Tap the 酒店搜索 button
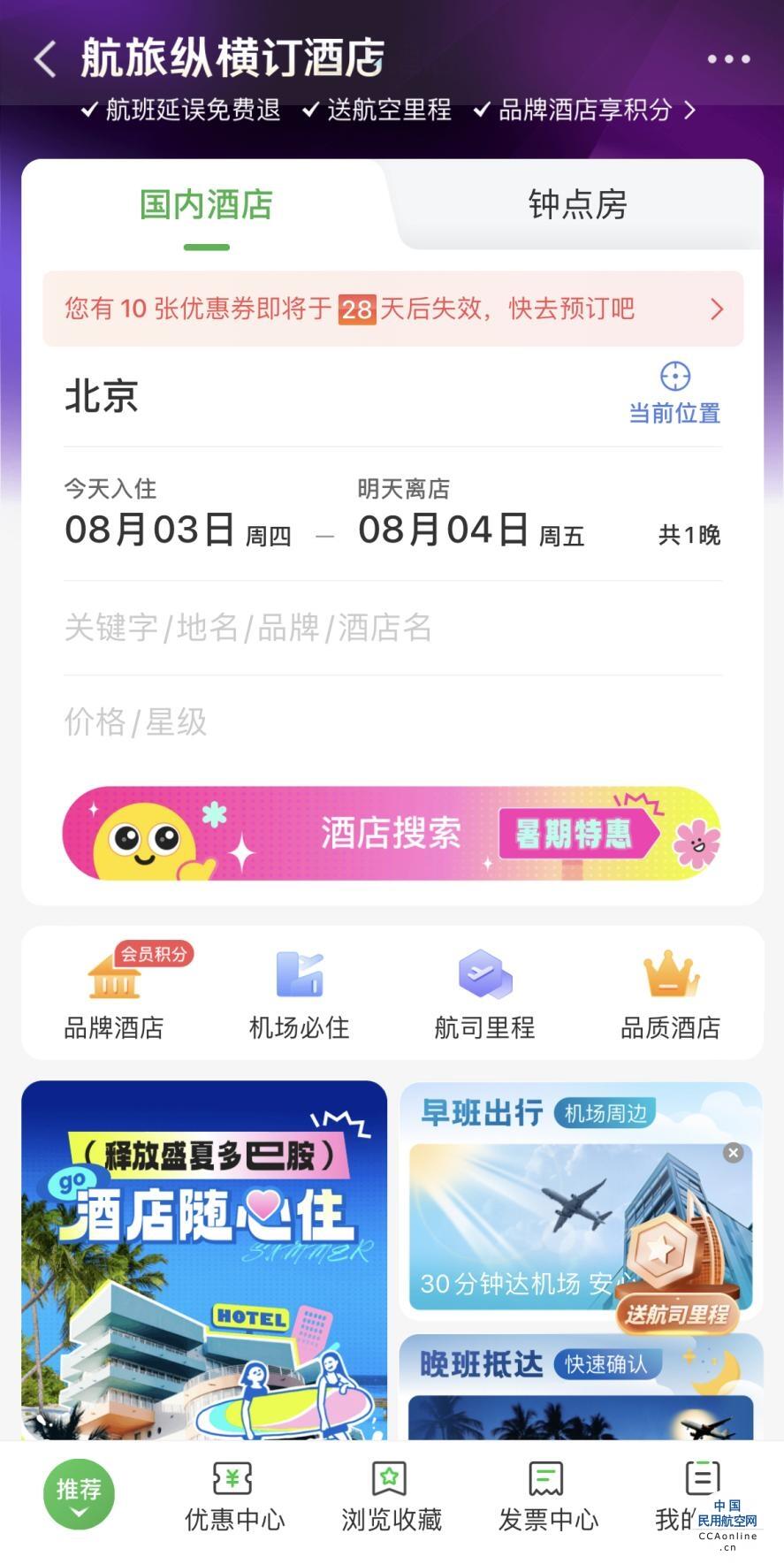Viewport: 784px width, 1564px height. click(391, 833)
